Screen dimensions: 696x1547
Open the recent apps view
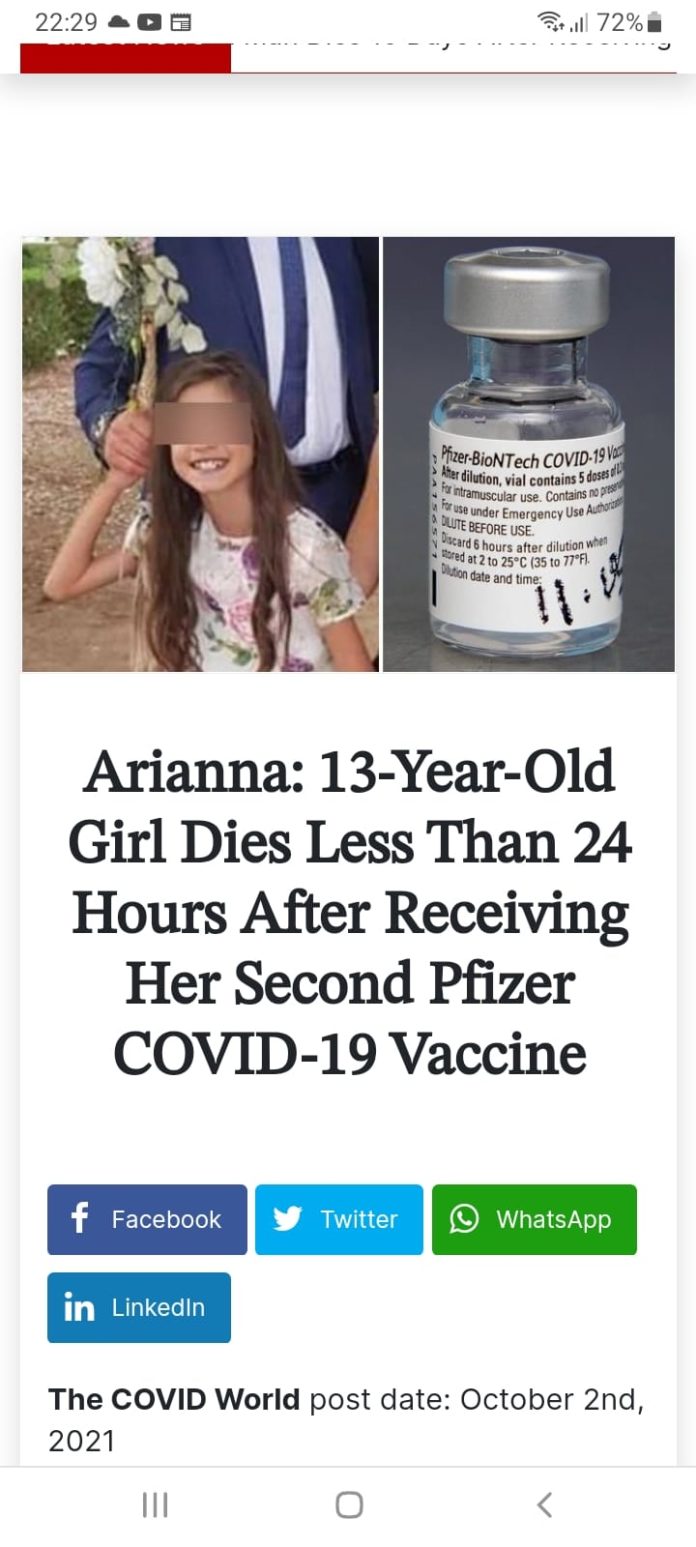154,1504
